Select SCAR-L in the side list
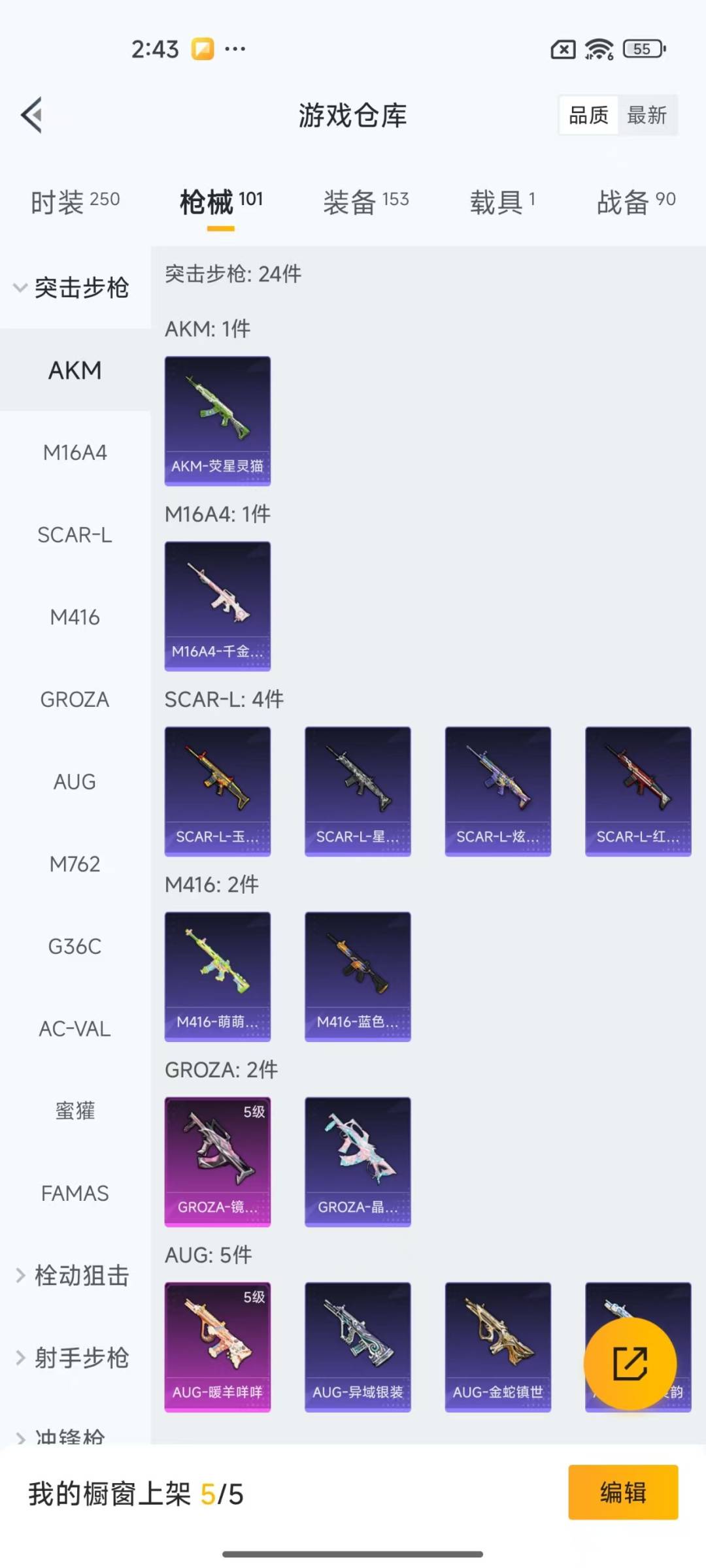This screenshot has height=1568, width=706. (75, 535)
